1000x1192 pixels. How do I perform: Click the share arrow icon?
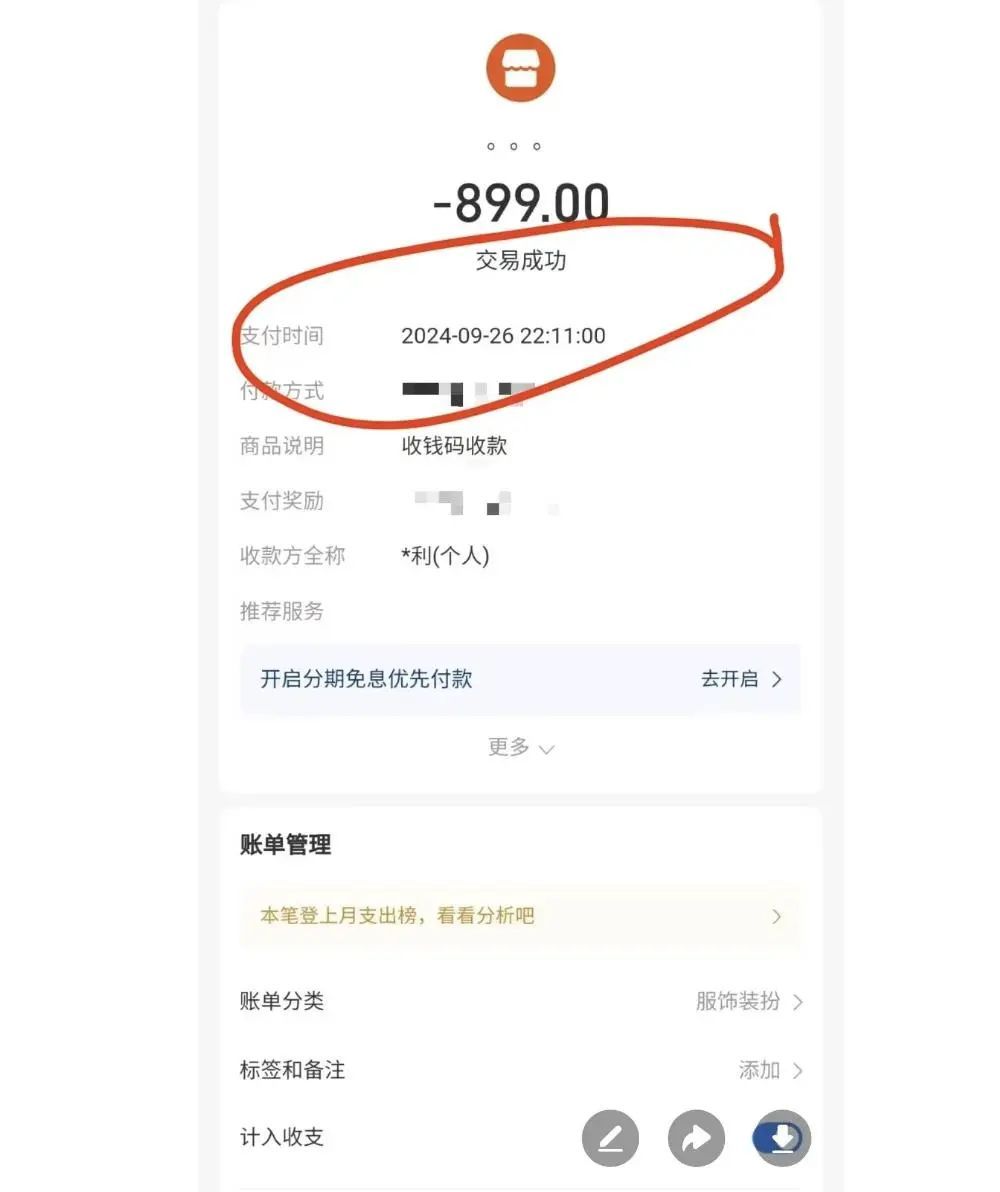tap(696, 1138)
